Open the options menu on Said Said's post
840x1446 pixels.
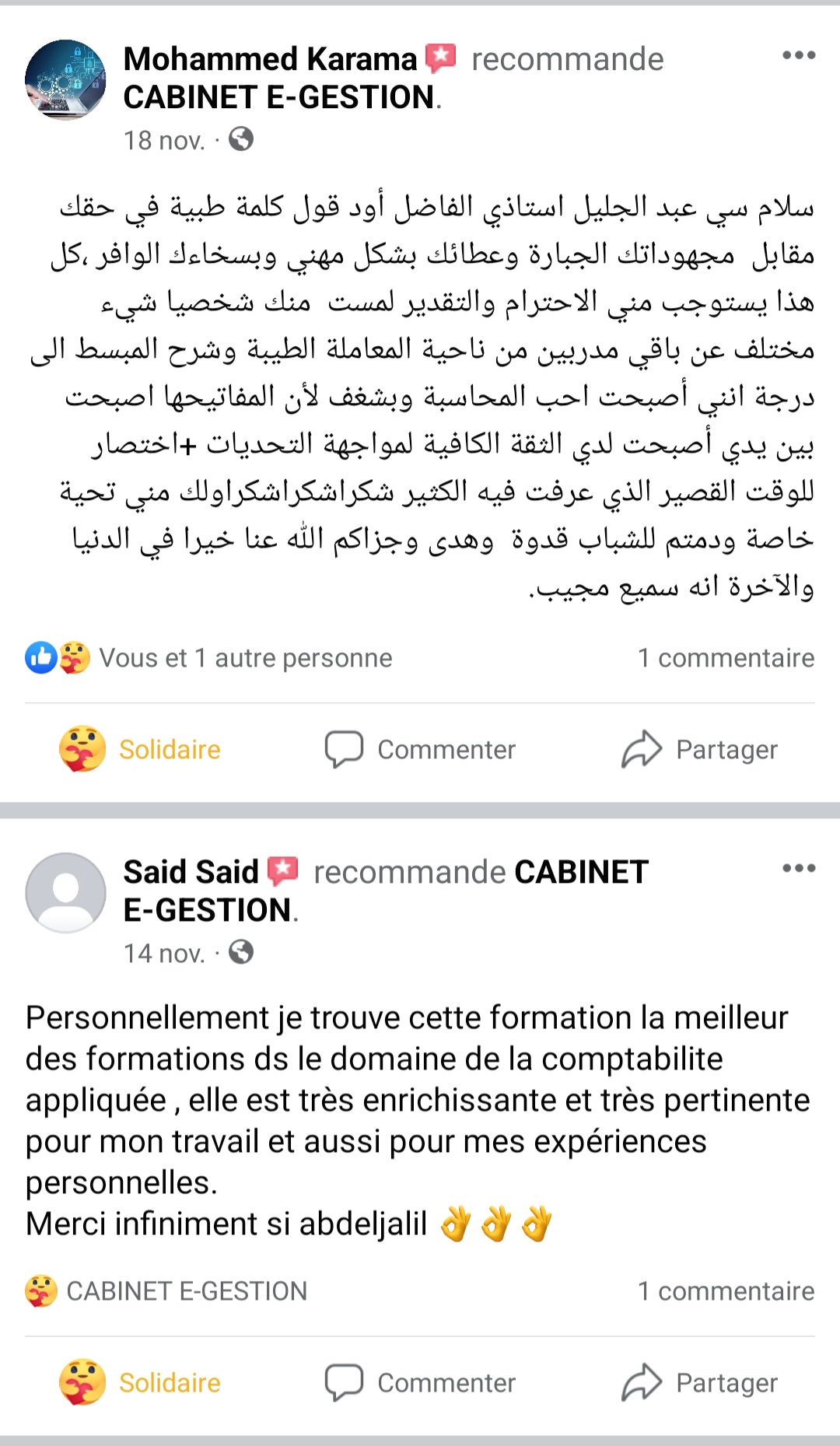click(799, 868)
